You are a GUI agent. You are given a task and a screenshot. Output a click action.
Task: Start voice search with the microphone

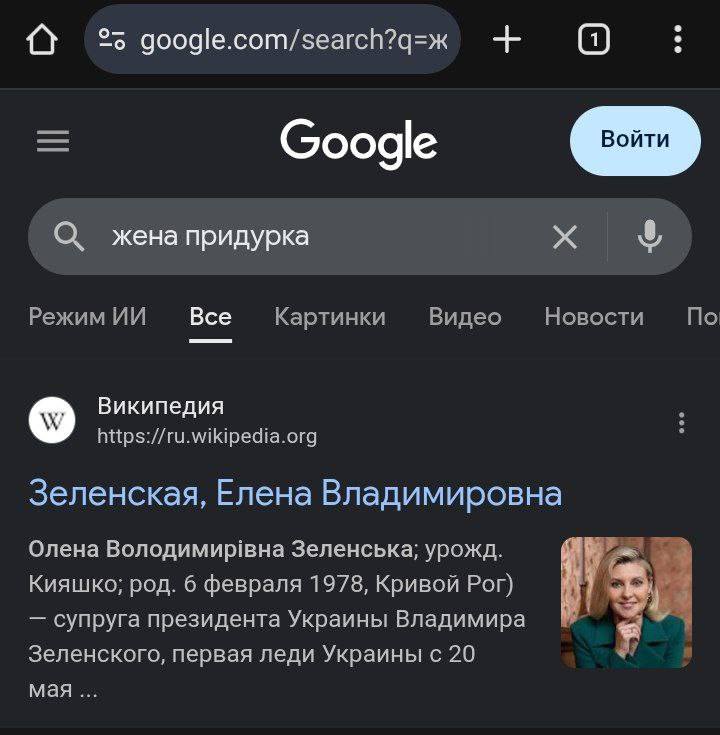pos(650,237)
